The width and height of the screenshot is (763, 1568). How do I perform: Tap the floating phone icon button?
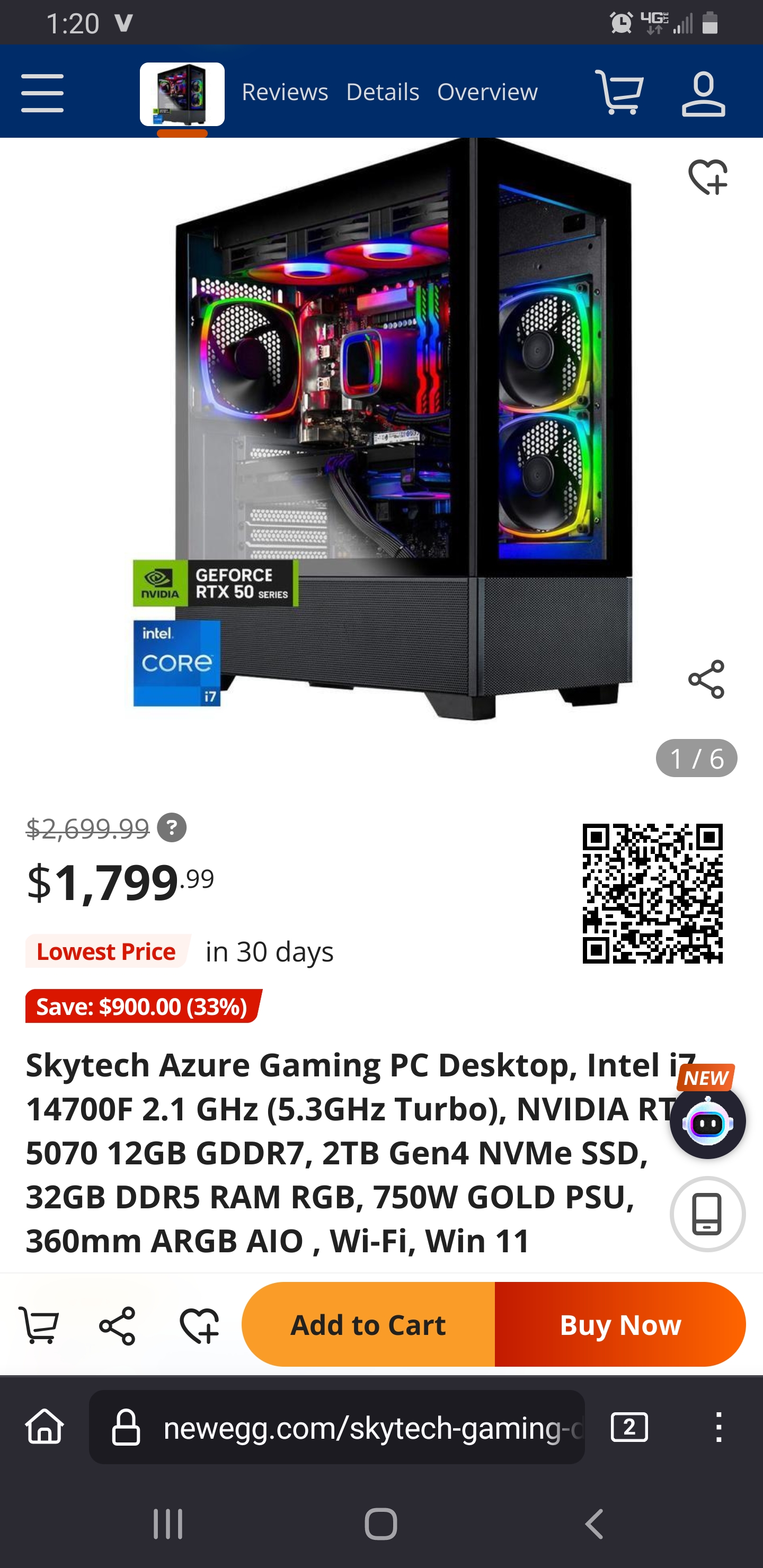[x=707, y=1214]
